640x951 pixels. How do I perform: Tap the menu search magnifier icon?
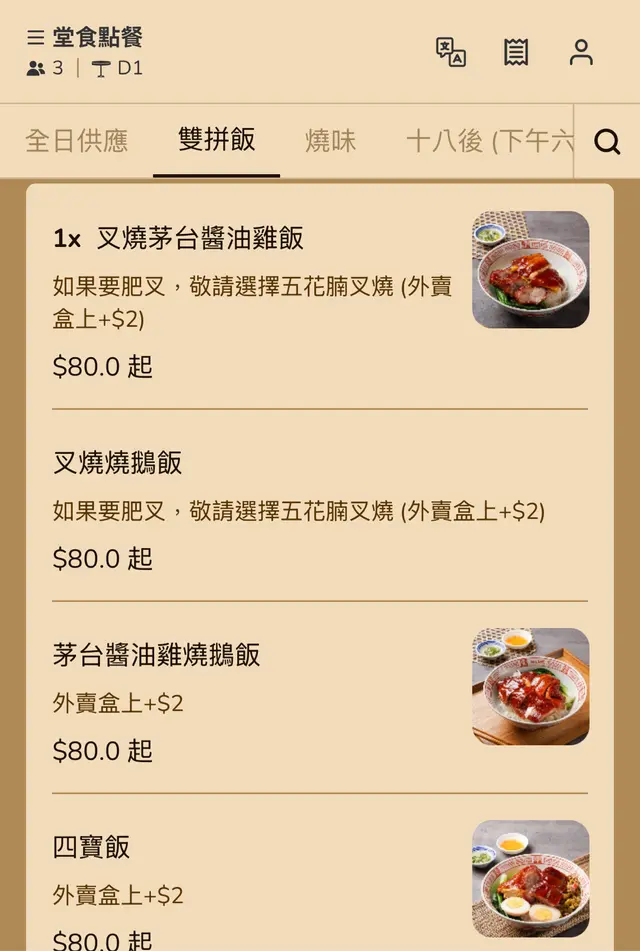click(607, 142)
